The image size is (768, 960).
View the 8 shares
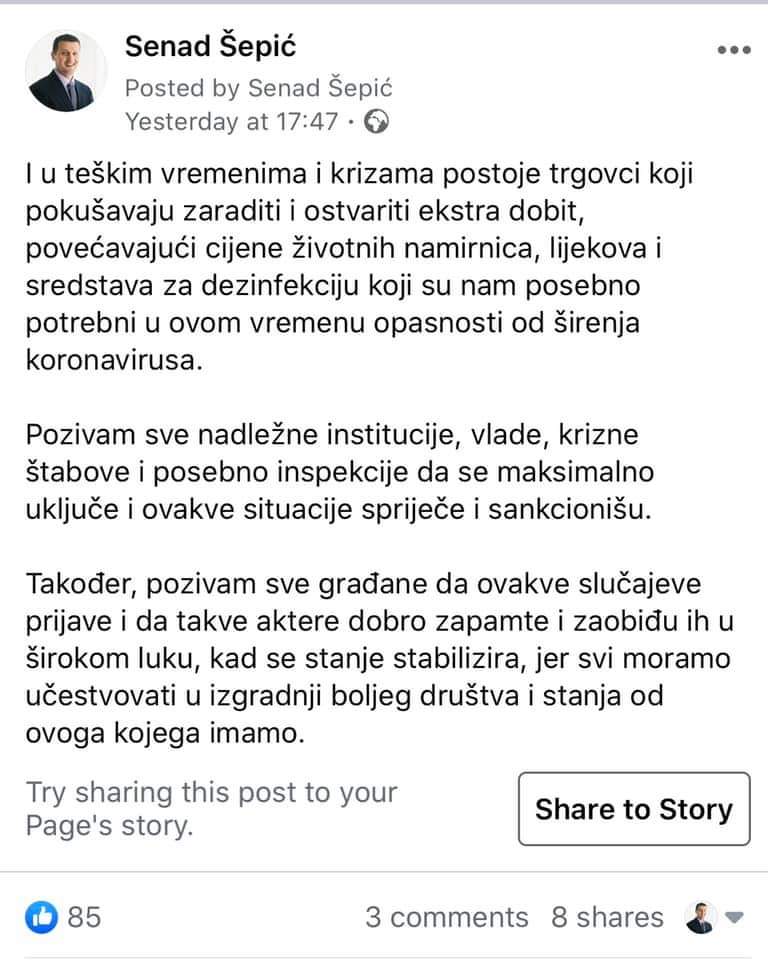coord(607,917)
